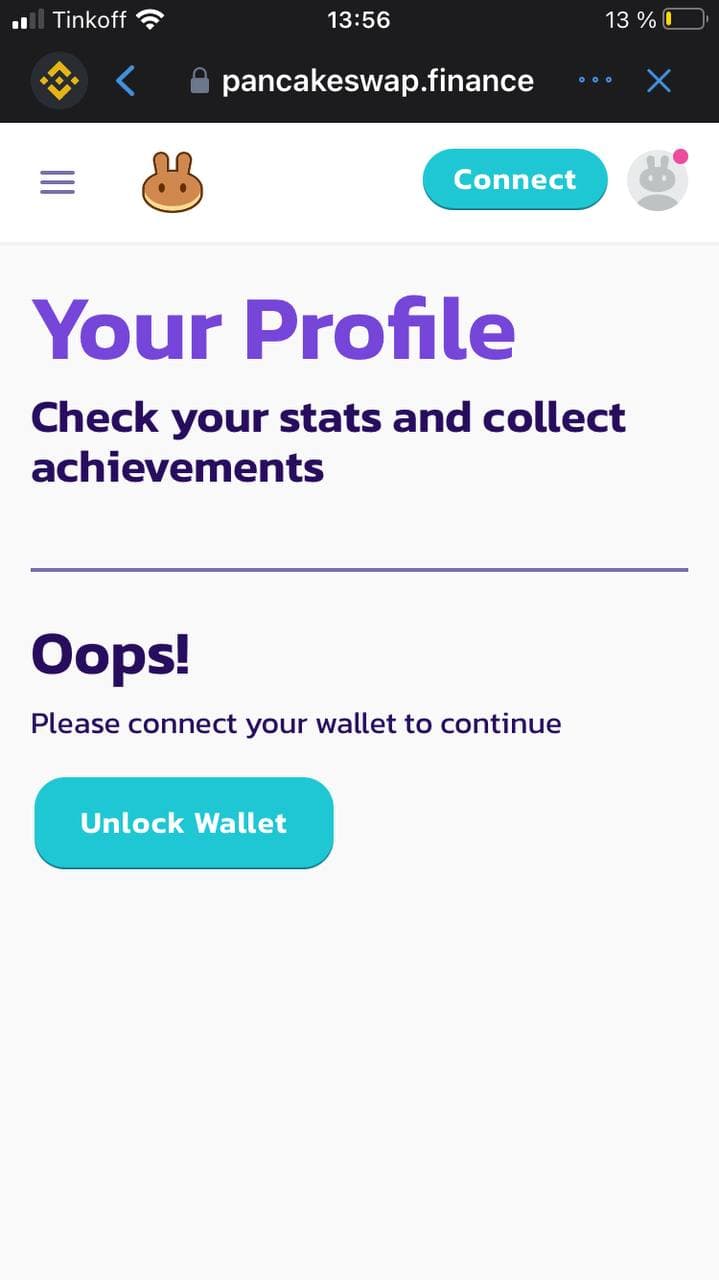
Task: Tap the Binance logo icon
Action: 59,81
